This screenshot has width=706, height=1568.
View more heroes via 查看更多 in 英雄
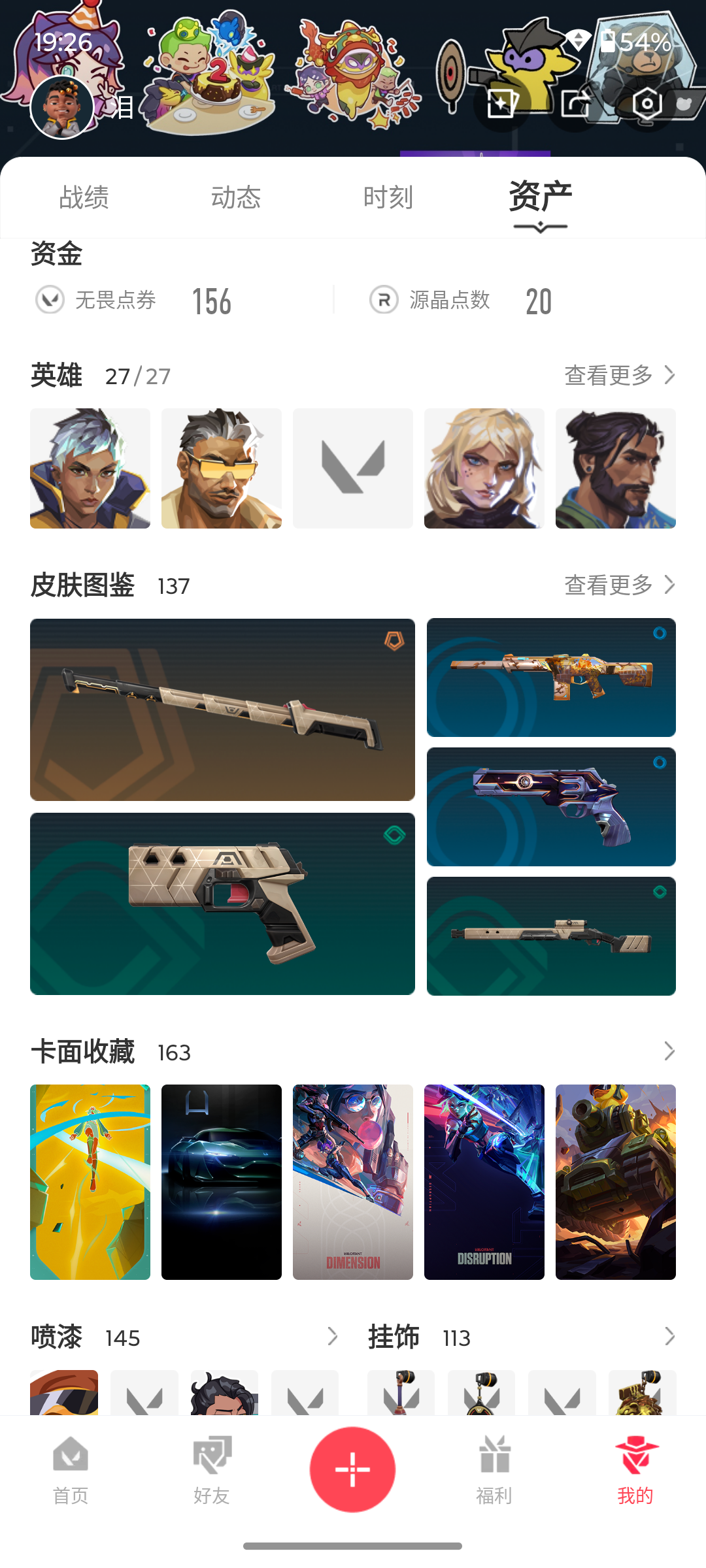[x=620, y=375]
